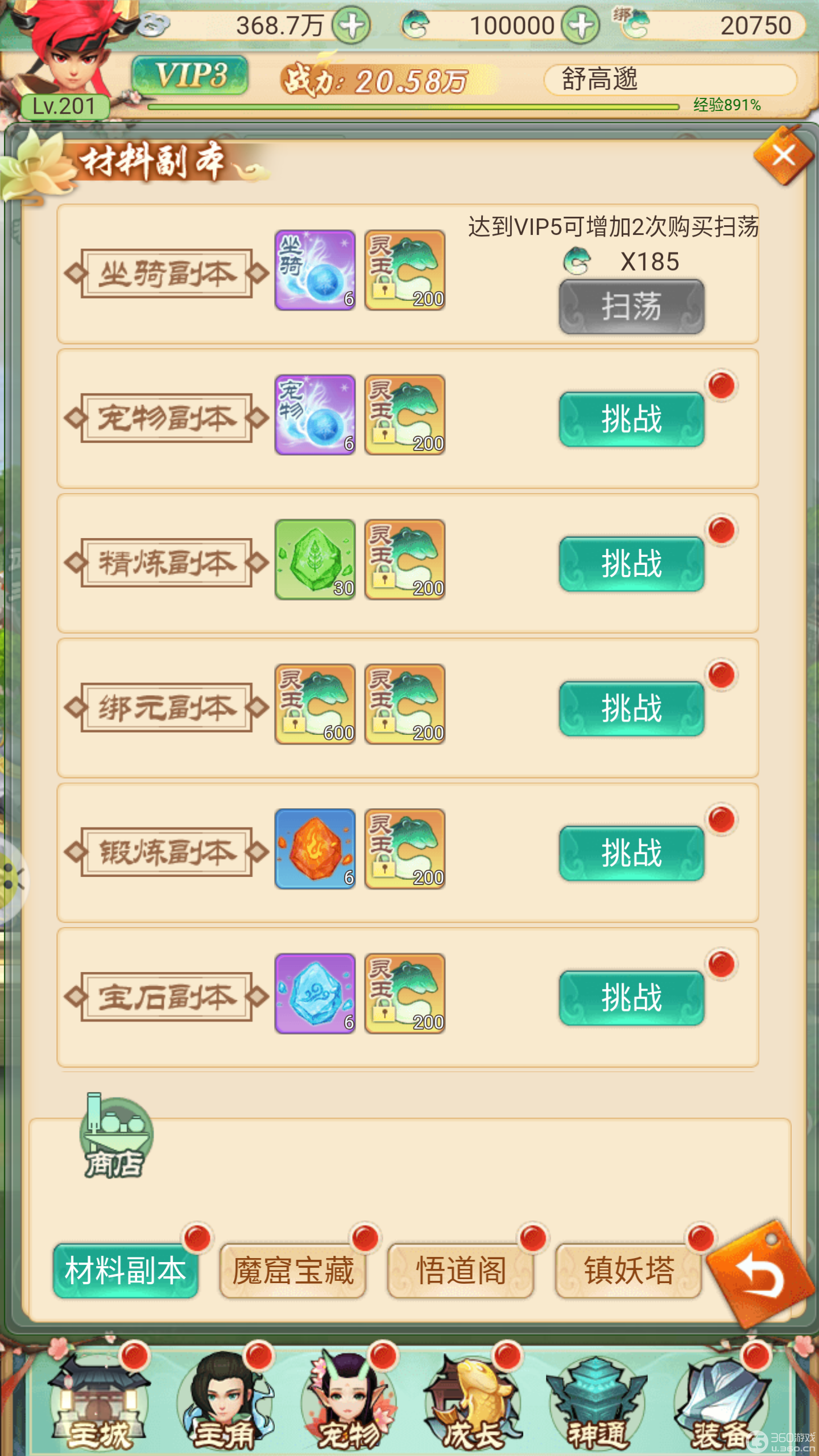Add more coins via the 368.7万 plus button

point(351,26)
